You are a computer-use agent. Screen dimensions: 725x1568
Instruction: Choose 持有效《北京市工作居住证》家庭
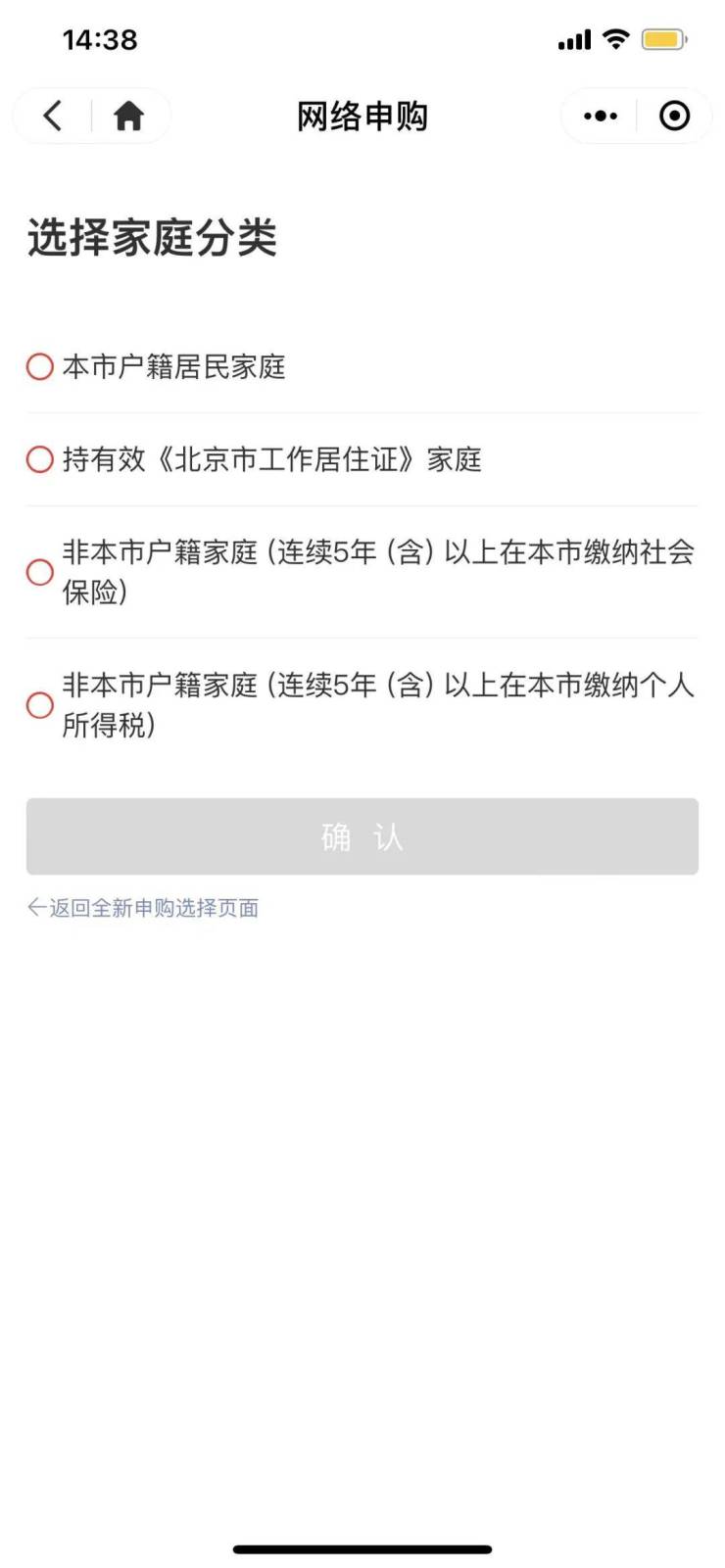click(x=40, y=459)
